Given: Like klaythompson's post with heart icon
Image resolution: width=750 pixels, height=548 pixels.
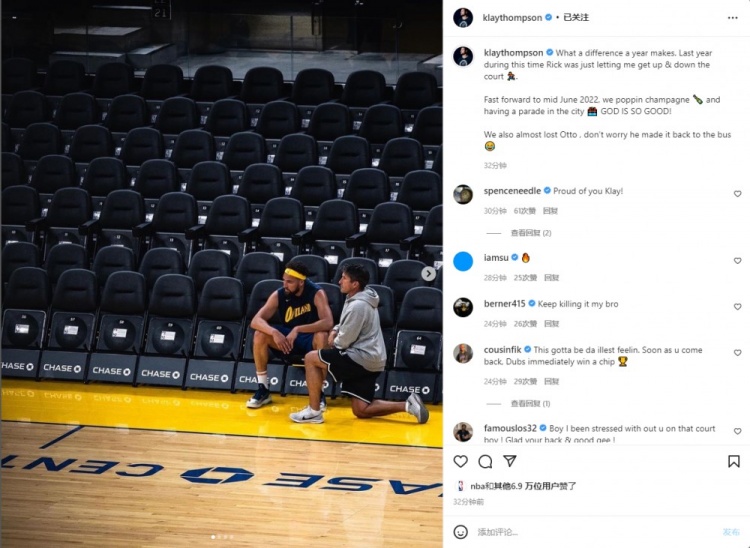Looking at the screenshot, I should (460, 461).
